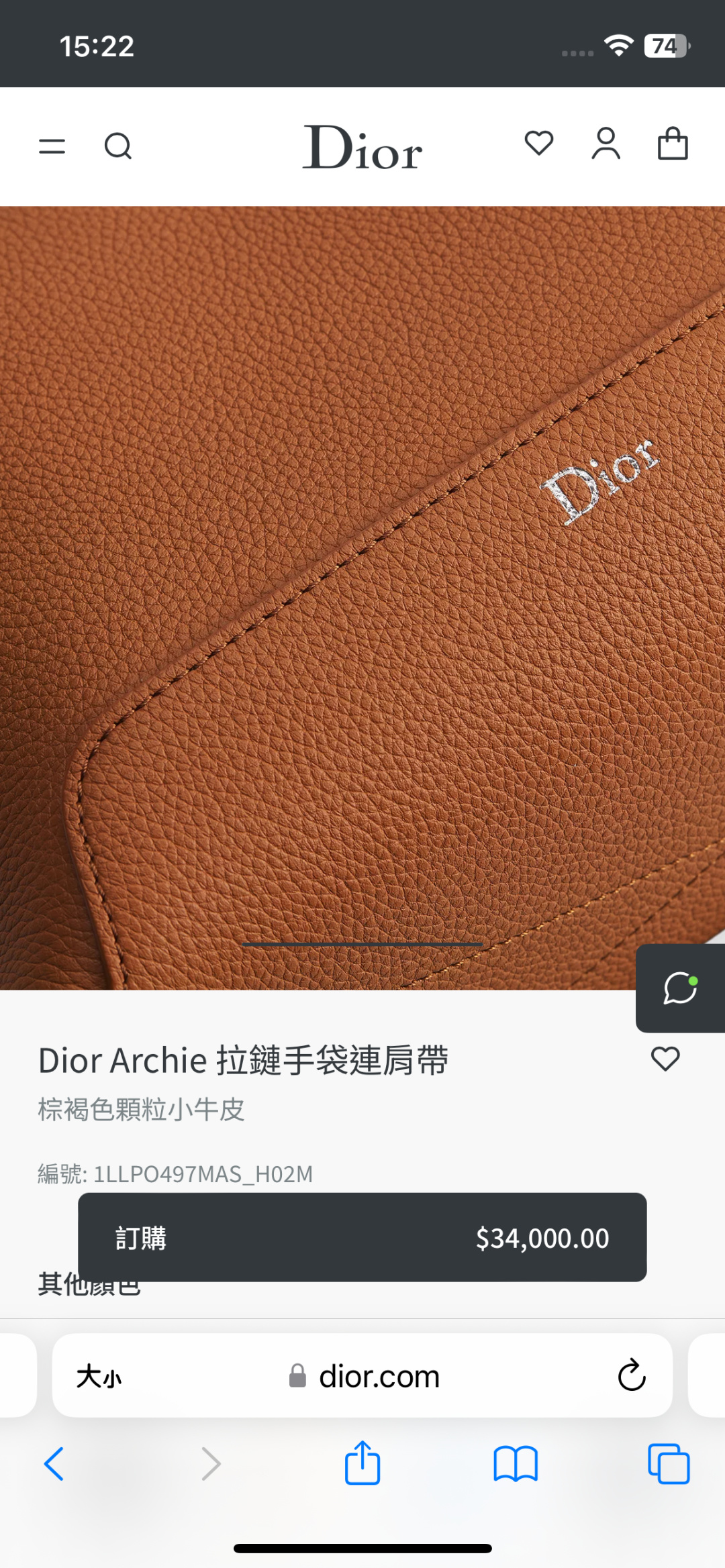Open the hamburger menu
Screen dimensions: 725x1568
point(52,146)
